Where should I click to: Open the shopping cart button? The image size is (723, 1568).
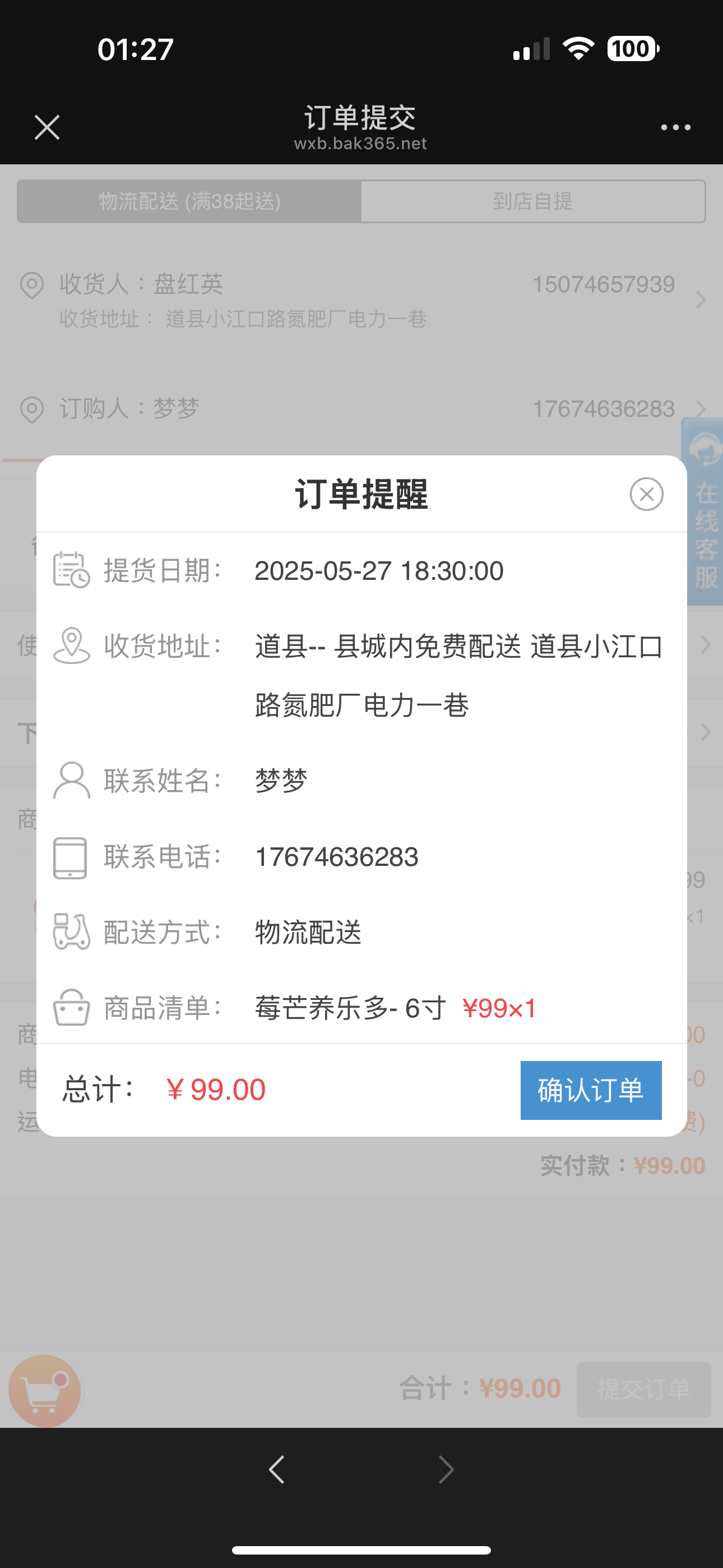[45, 1391]
